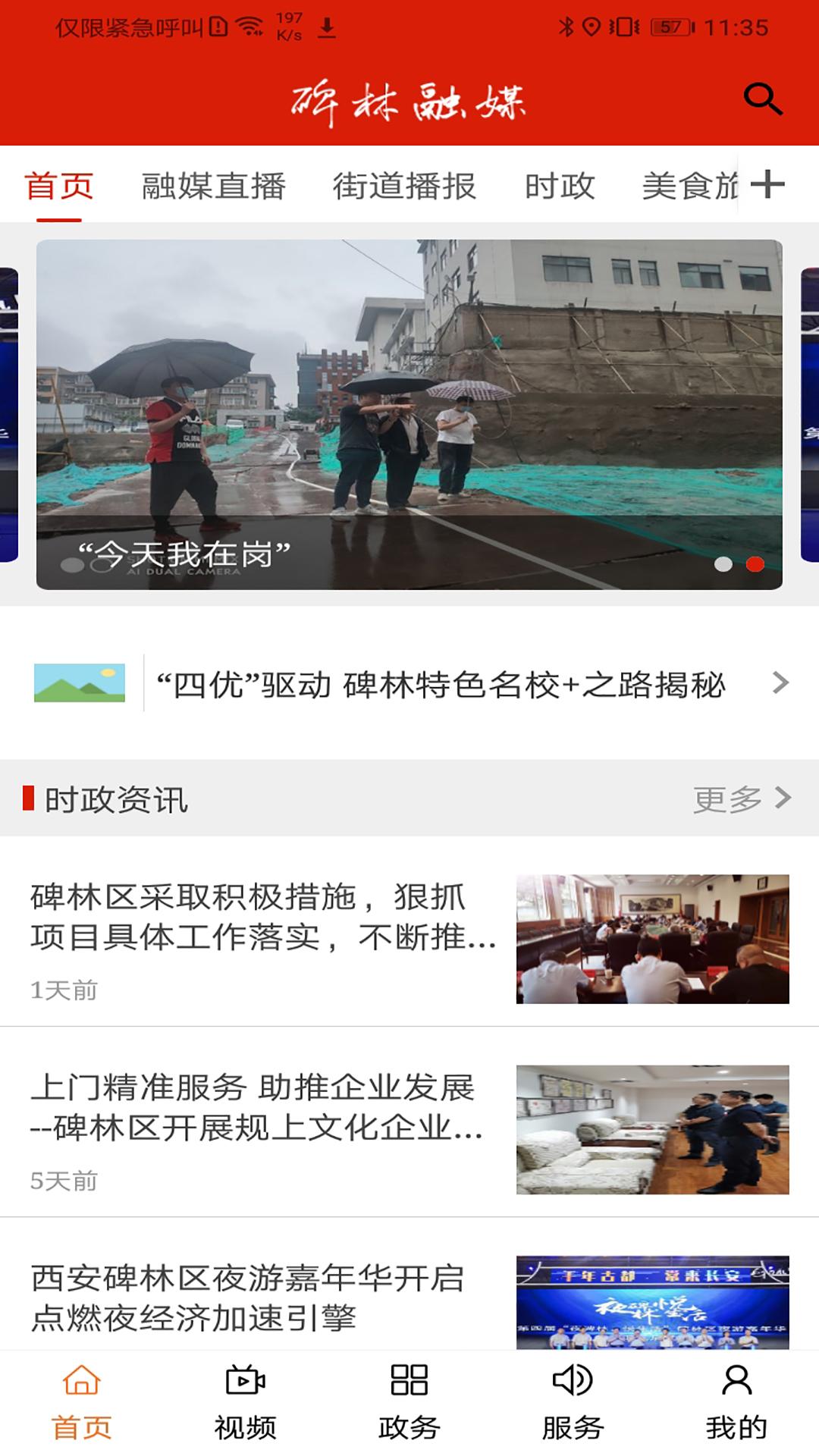
Task: Click the chevron beside 更多 in 时政资讯
Action: 782,798
